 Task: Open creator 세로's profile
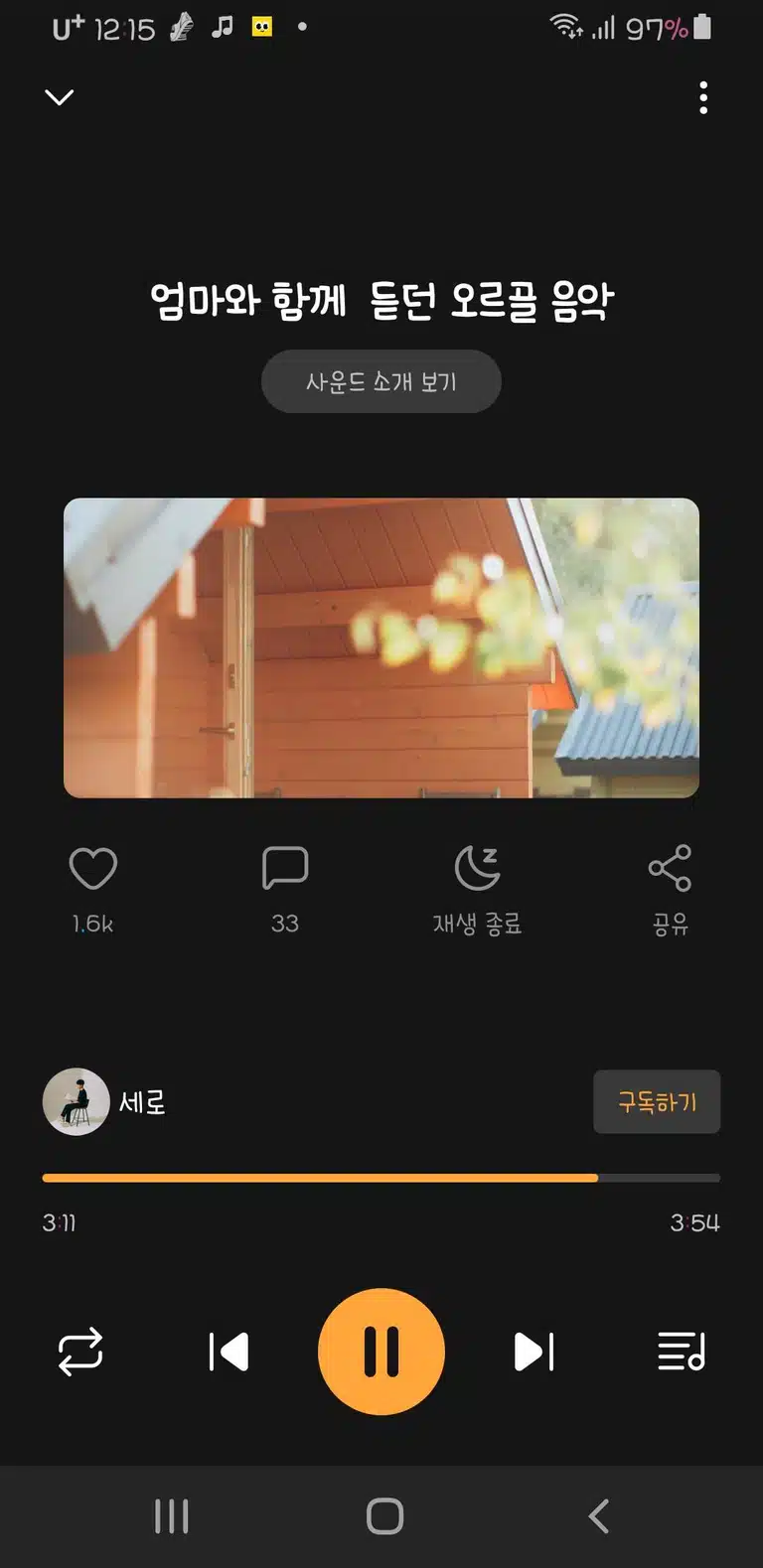[x=104, y=1102]
